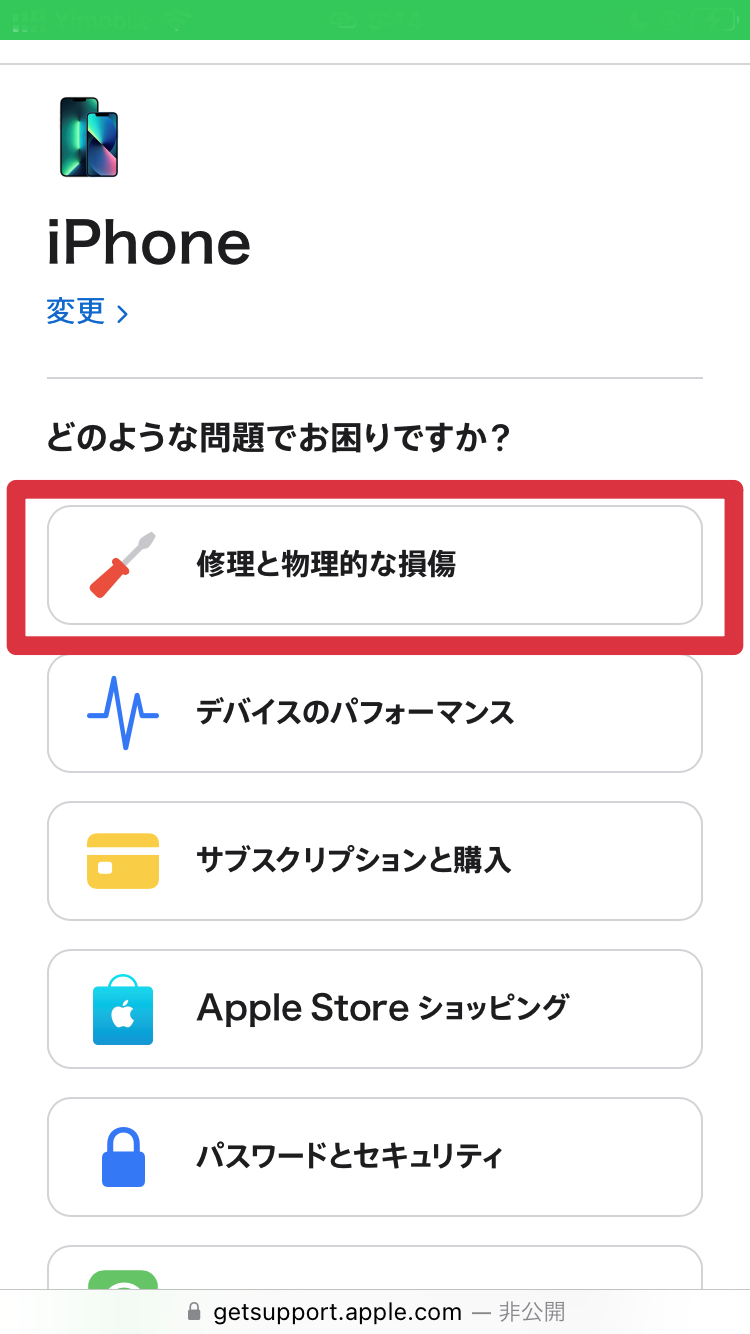Choose サブスクリプションと購入 topic
Image resolution: width=750 pixels, height=1334 pixels.
375,861
